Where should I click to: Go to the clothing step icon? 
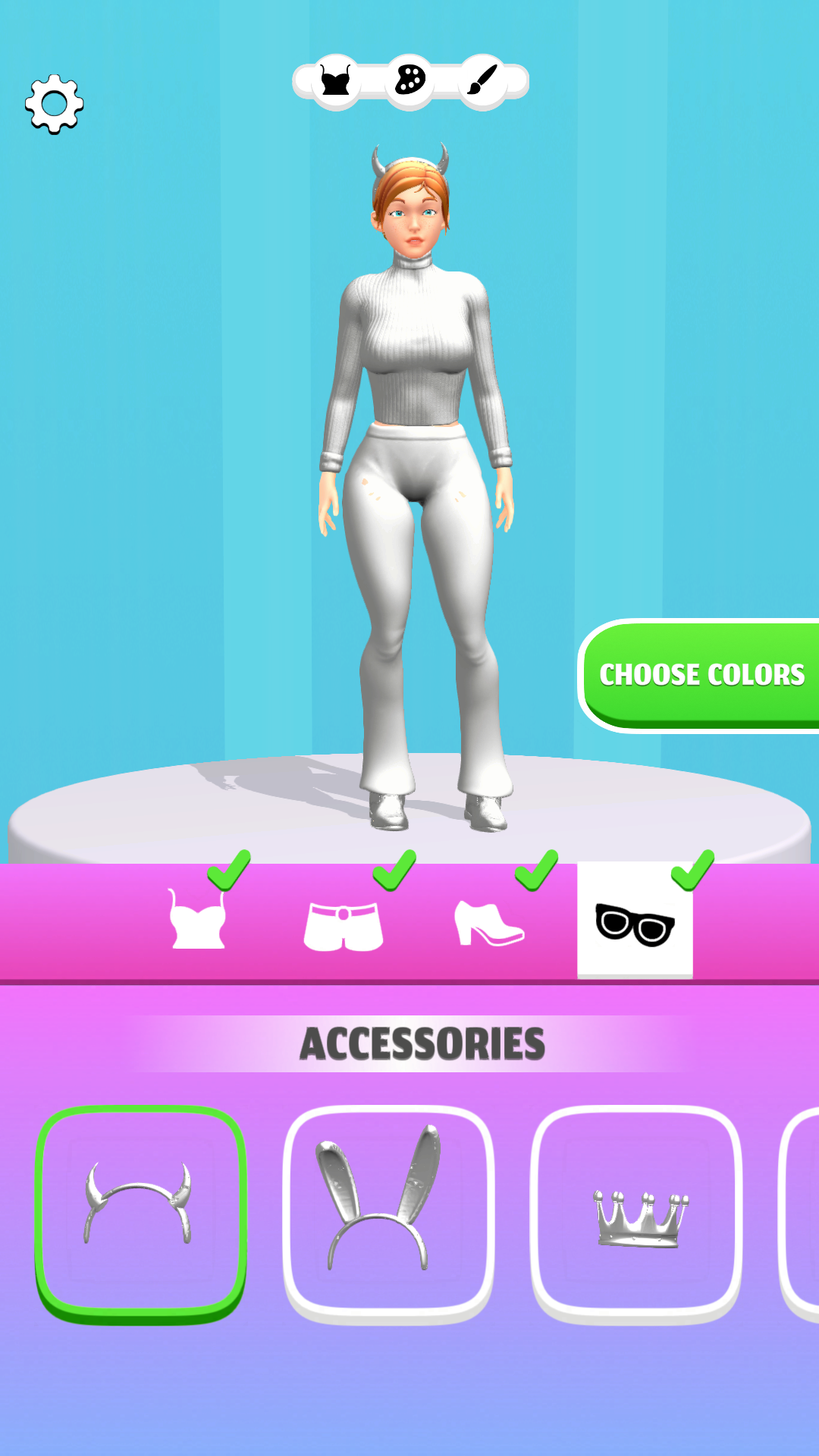336,81
